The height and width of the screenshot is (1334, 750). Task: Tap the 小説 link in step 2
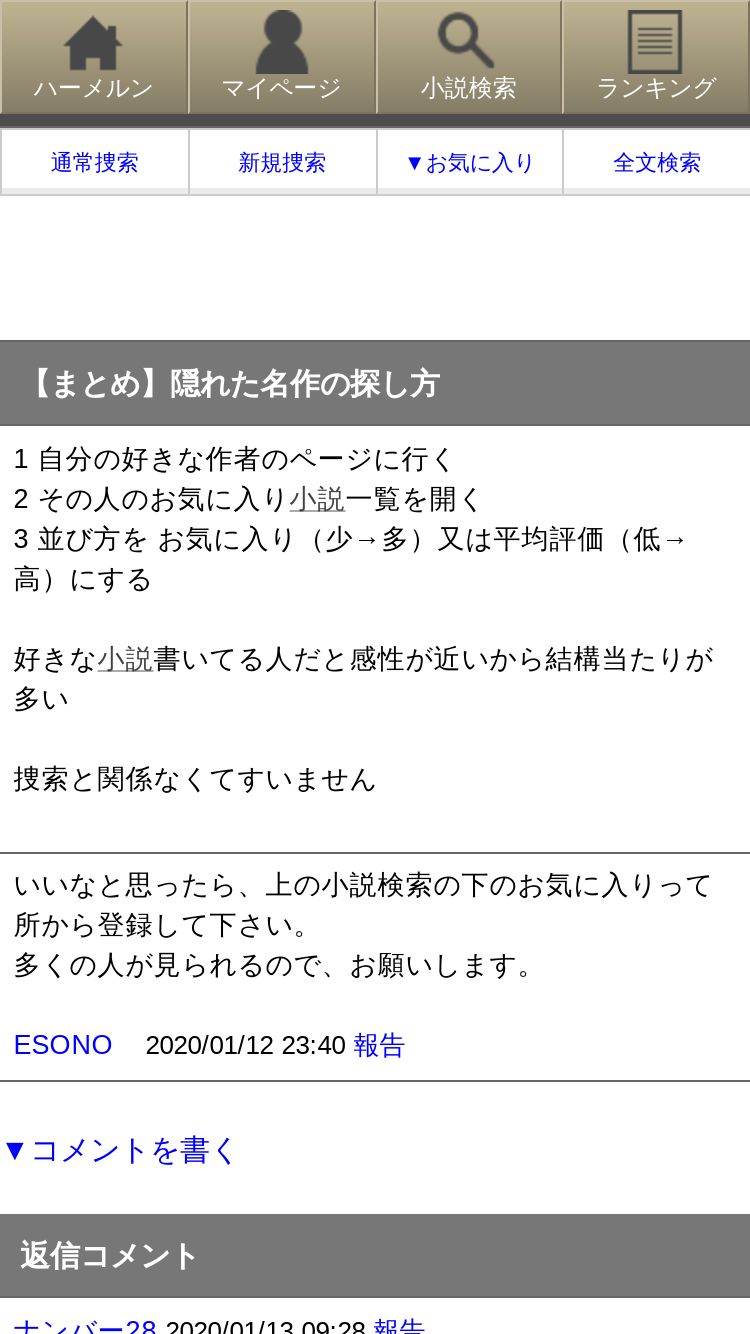(317, 499)
